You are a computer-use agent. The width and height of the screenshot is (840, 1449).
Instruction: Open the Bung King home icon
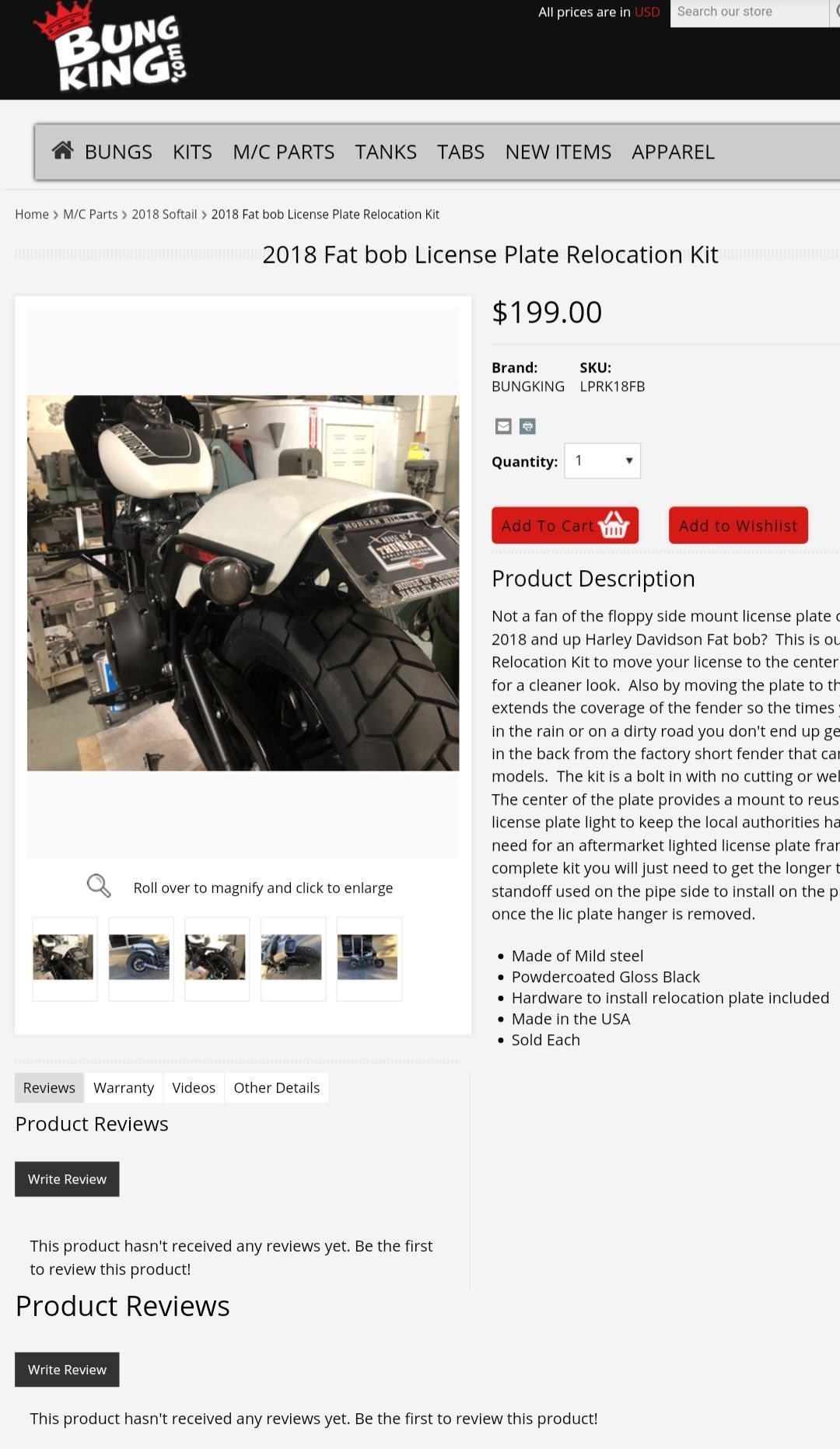click(x=63, y=151)
